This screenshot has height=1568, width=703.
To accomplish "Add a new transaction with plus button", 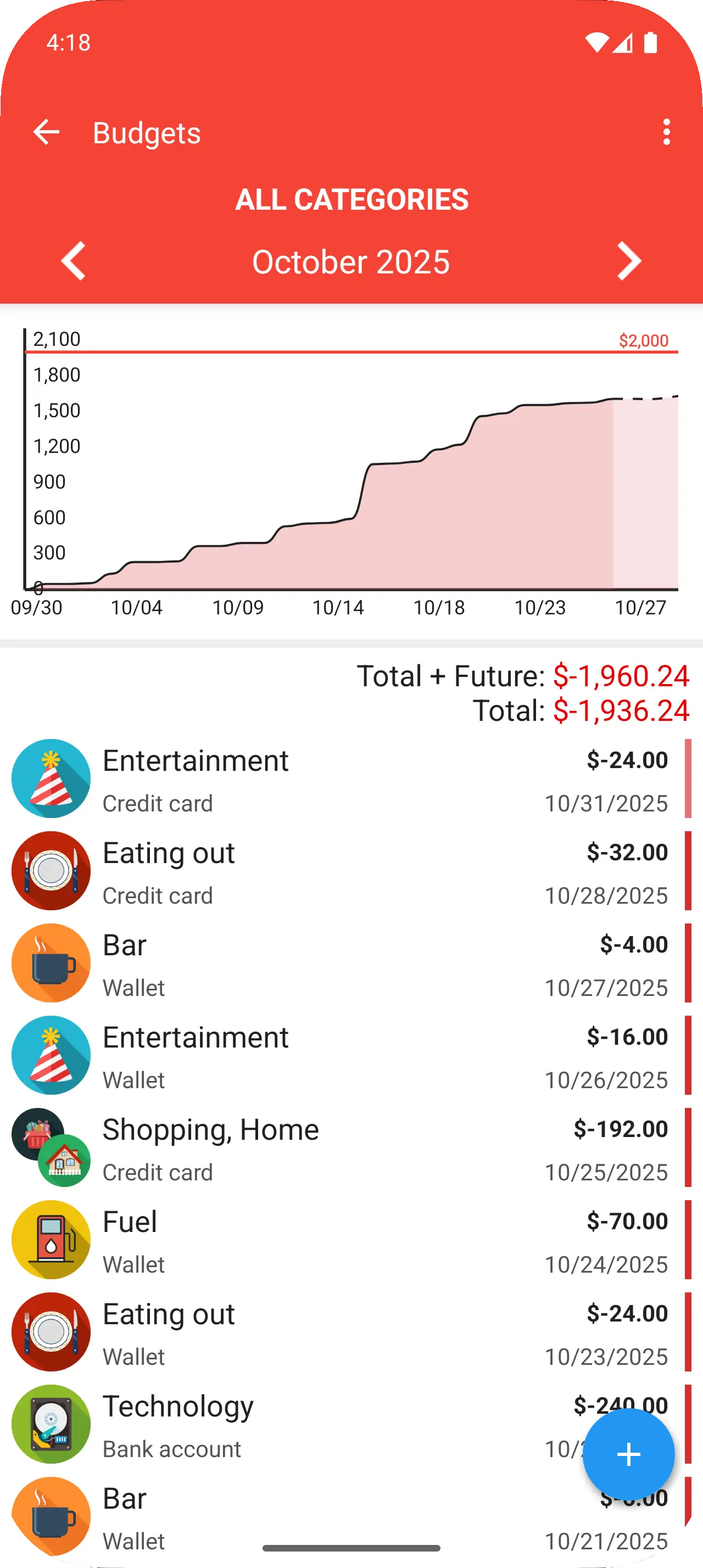I will pyautogui.click(x=628, y=1454).
